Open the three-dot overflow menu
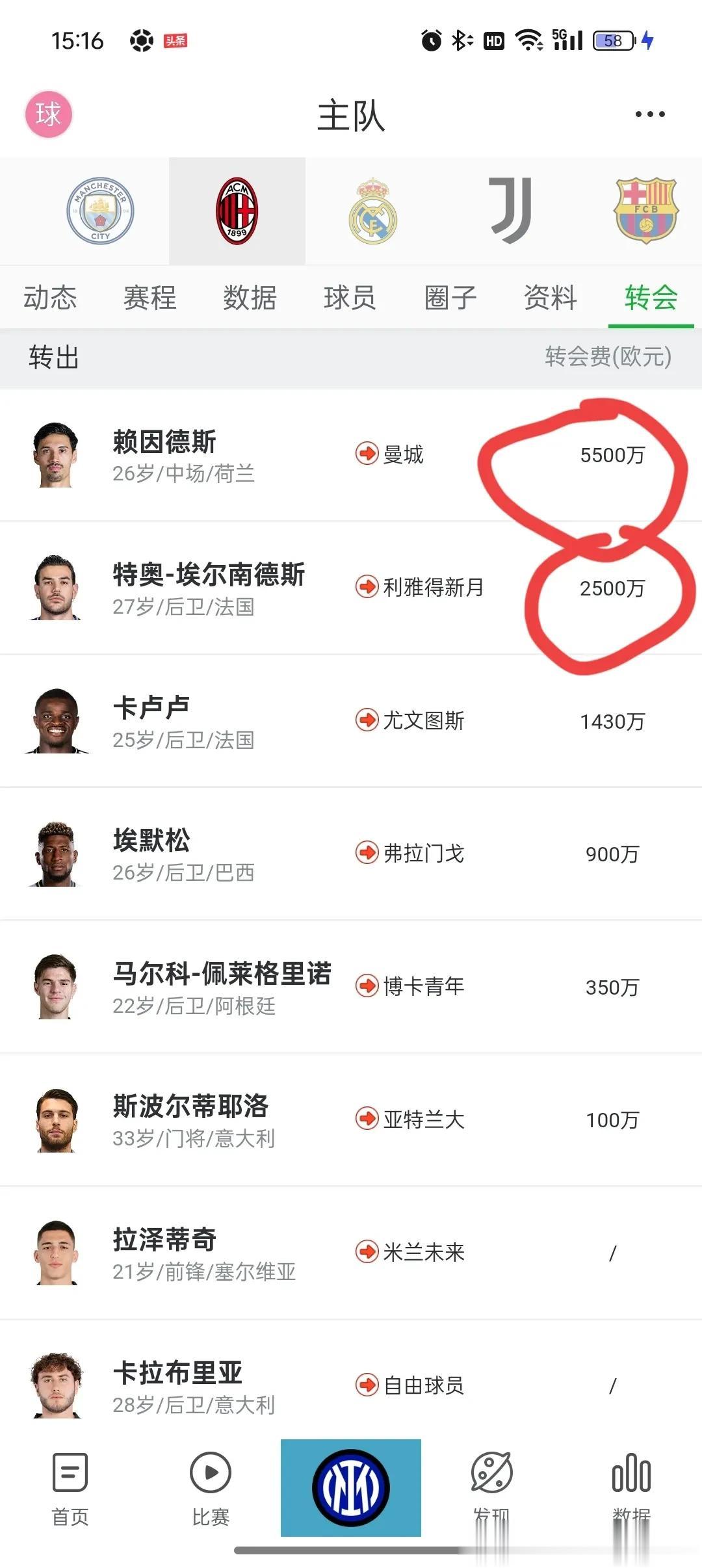The image size is (702, 1568). [x=649, y=114]
